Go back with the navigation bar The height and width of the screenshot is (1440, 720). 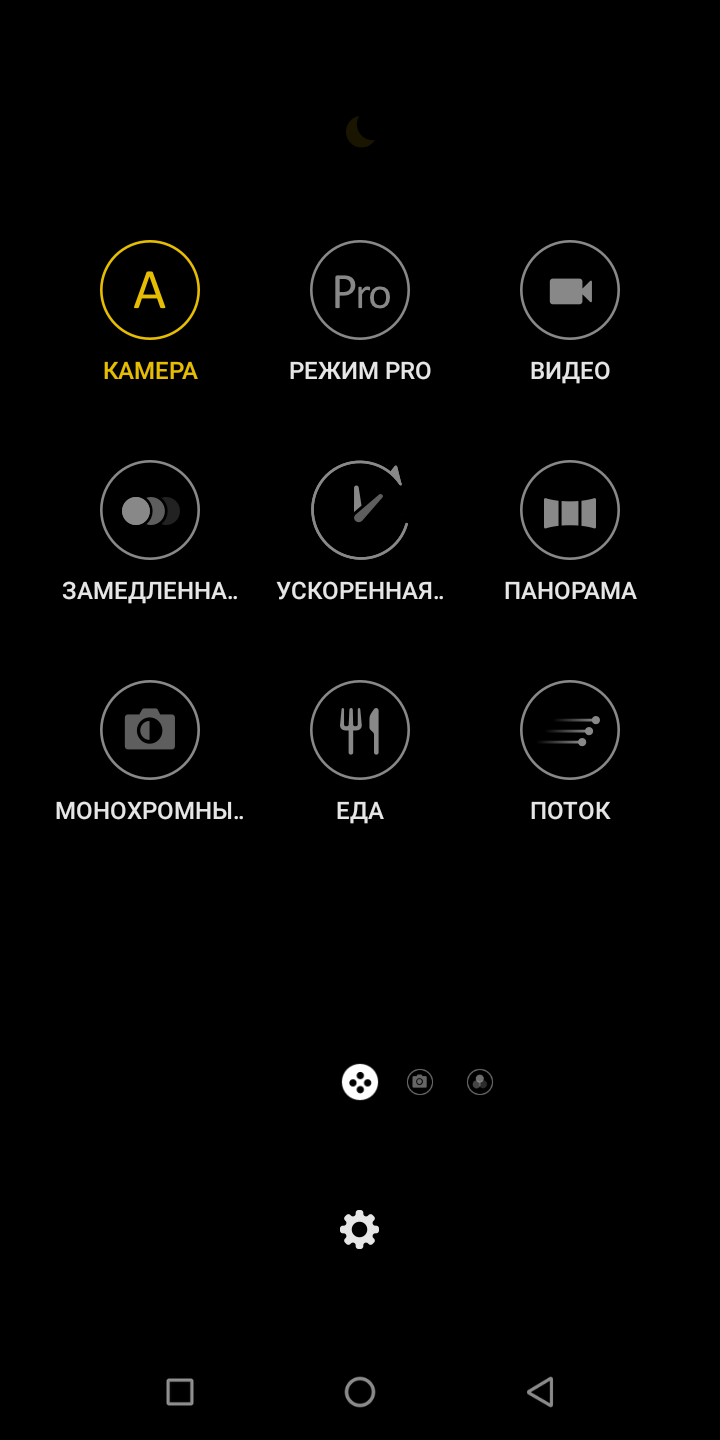tap(540, 1392)
